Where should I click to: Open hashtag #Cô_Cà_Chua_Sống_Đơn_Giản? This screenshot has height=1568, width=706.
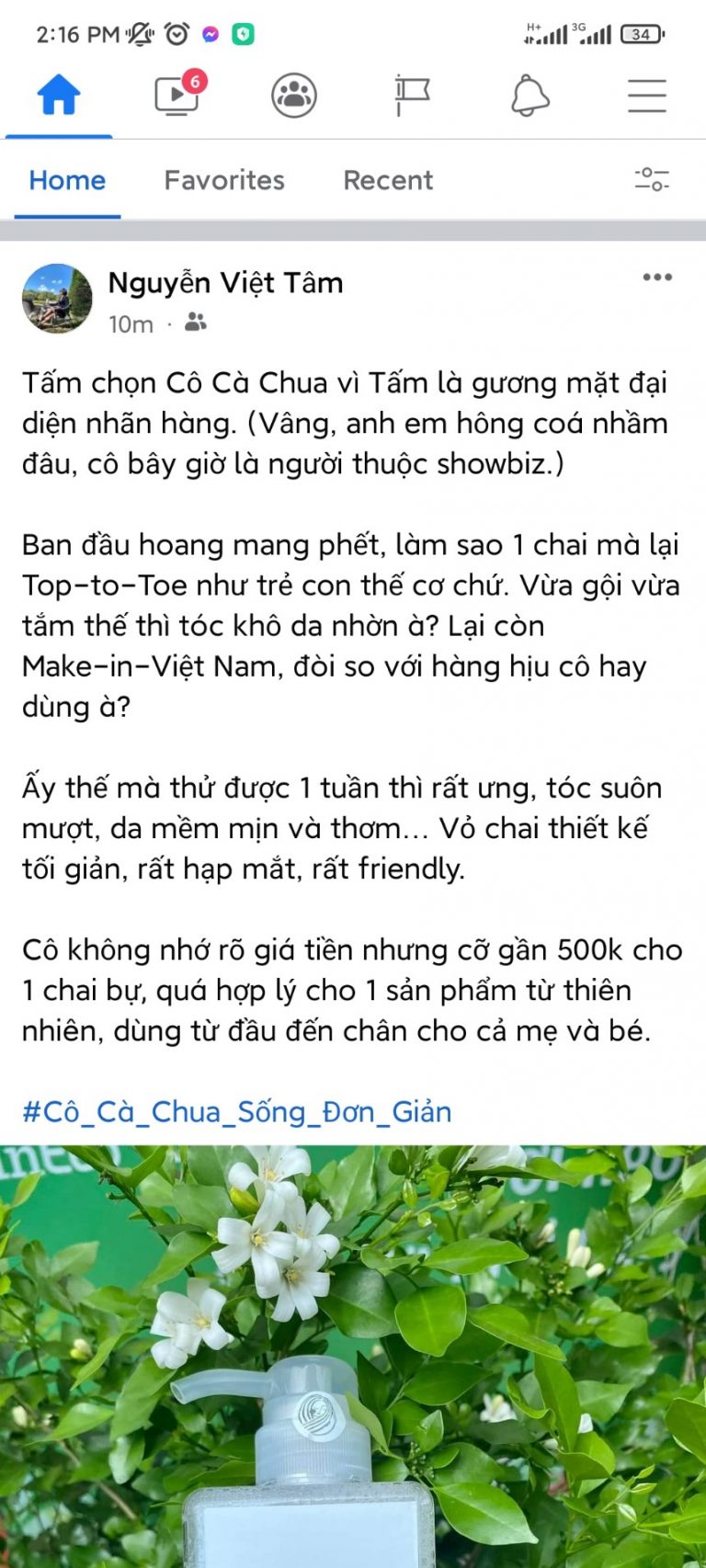point(236,1111)
